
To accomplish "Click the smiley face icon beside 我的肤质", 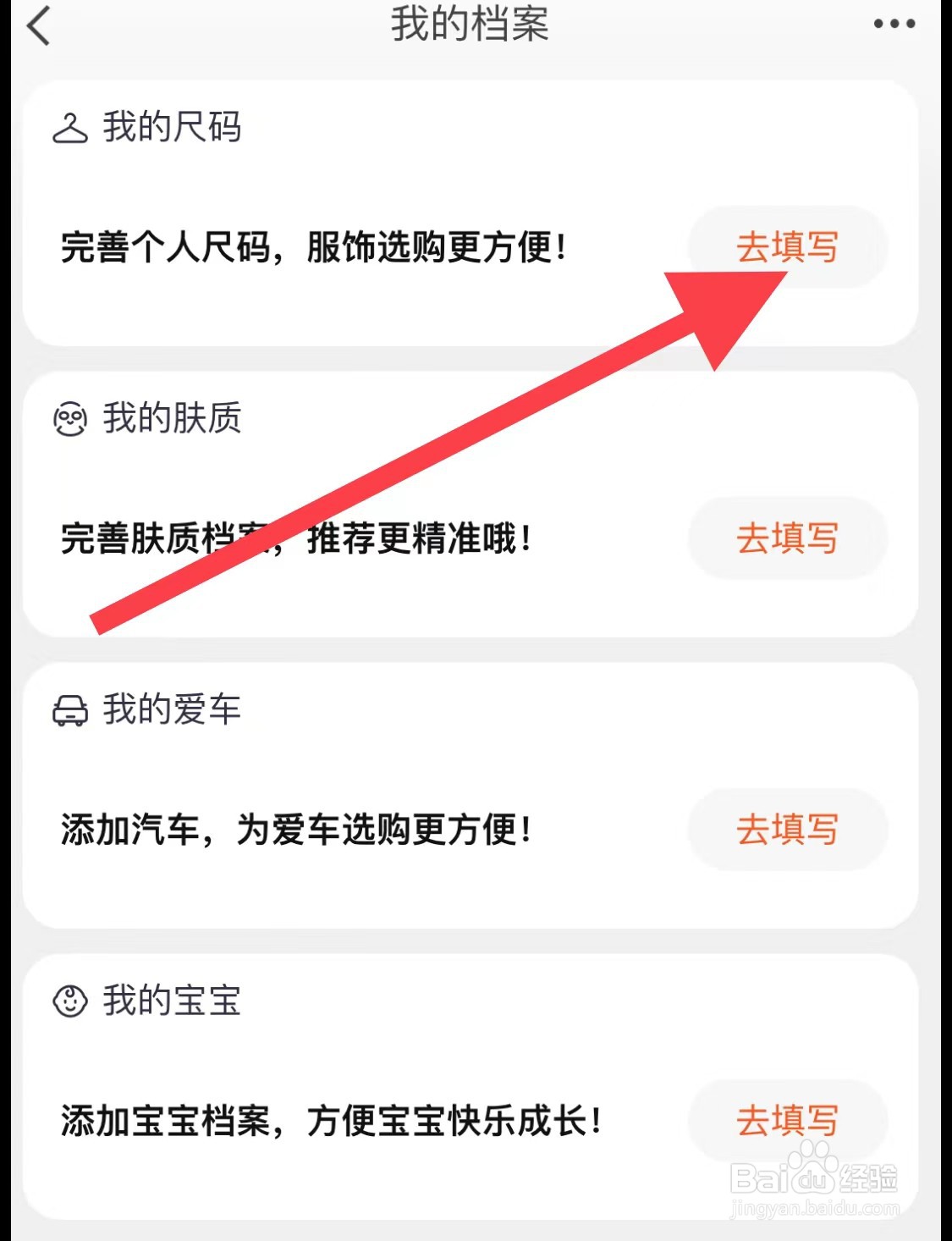I will coord(72,417).
